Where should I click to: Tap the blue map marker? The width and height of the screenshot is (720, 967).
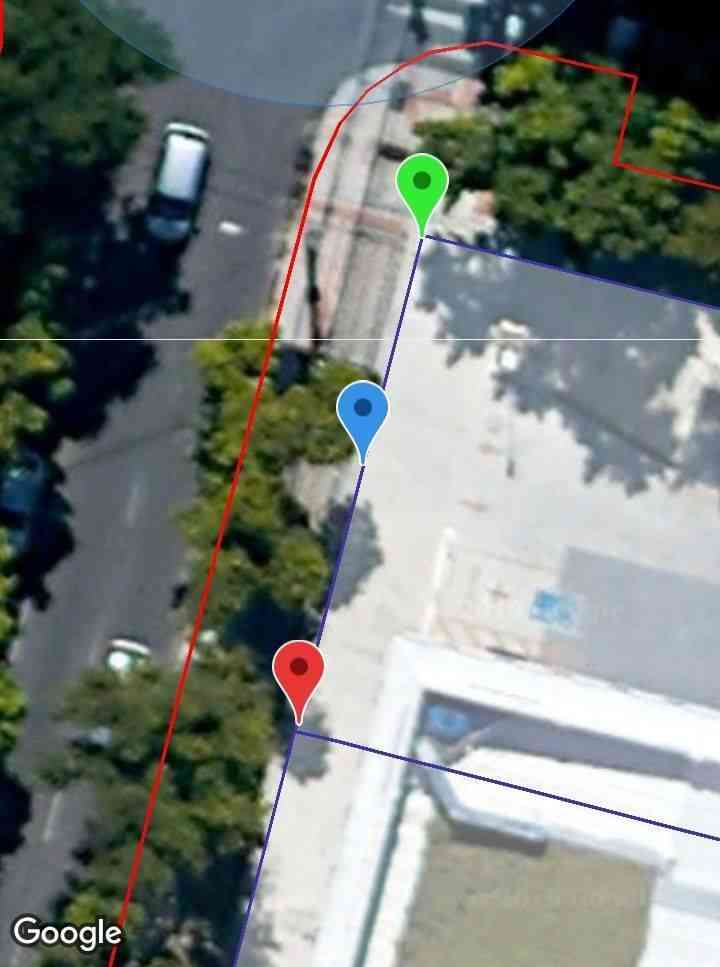[x=362, y=411]
